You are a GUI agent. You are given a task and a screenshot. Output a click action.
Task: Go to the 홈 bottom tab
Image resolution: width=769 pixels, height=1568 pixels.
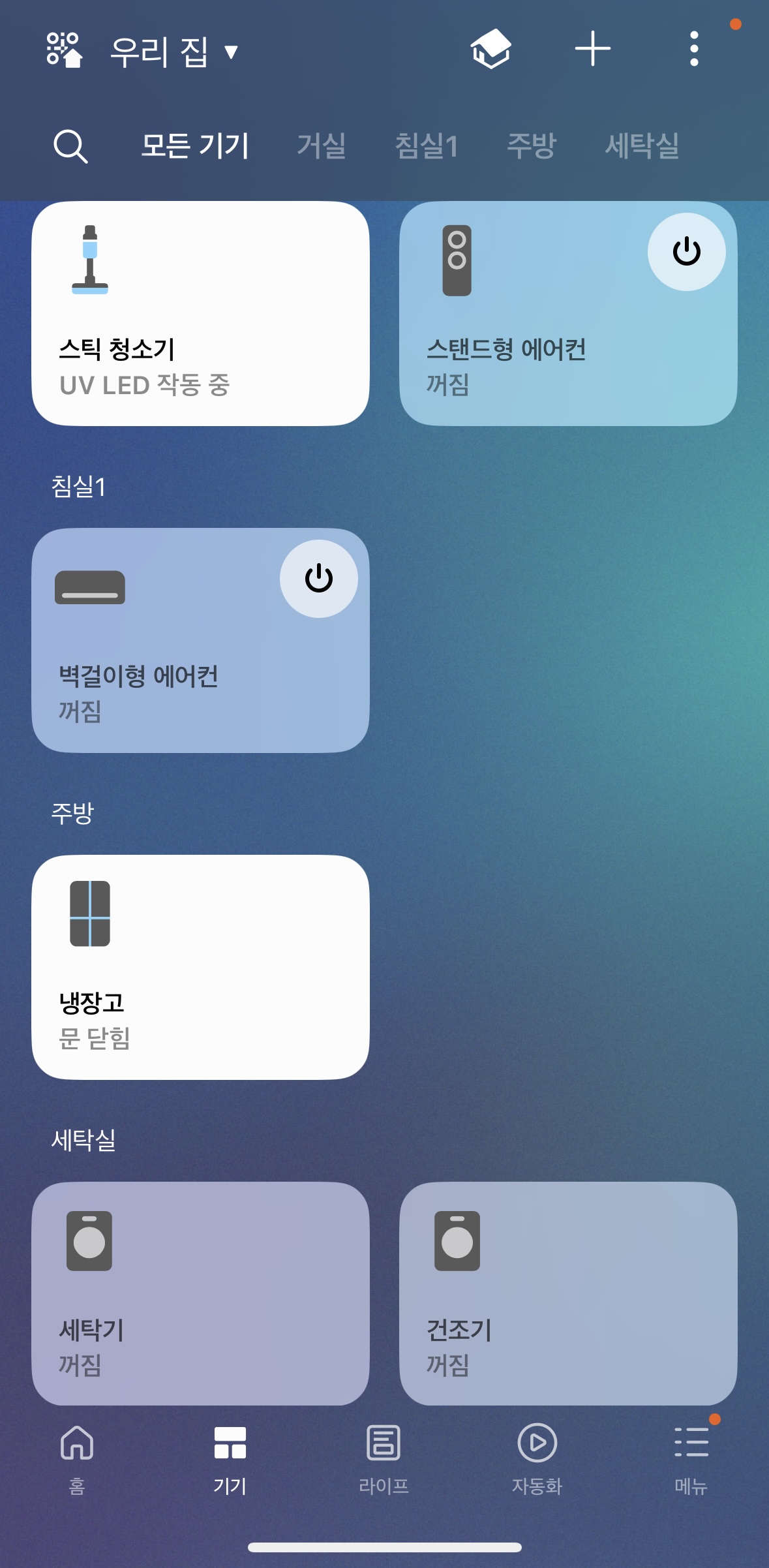tap(77, 1459)
